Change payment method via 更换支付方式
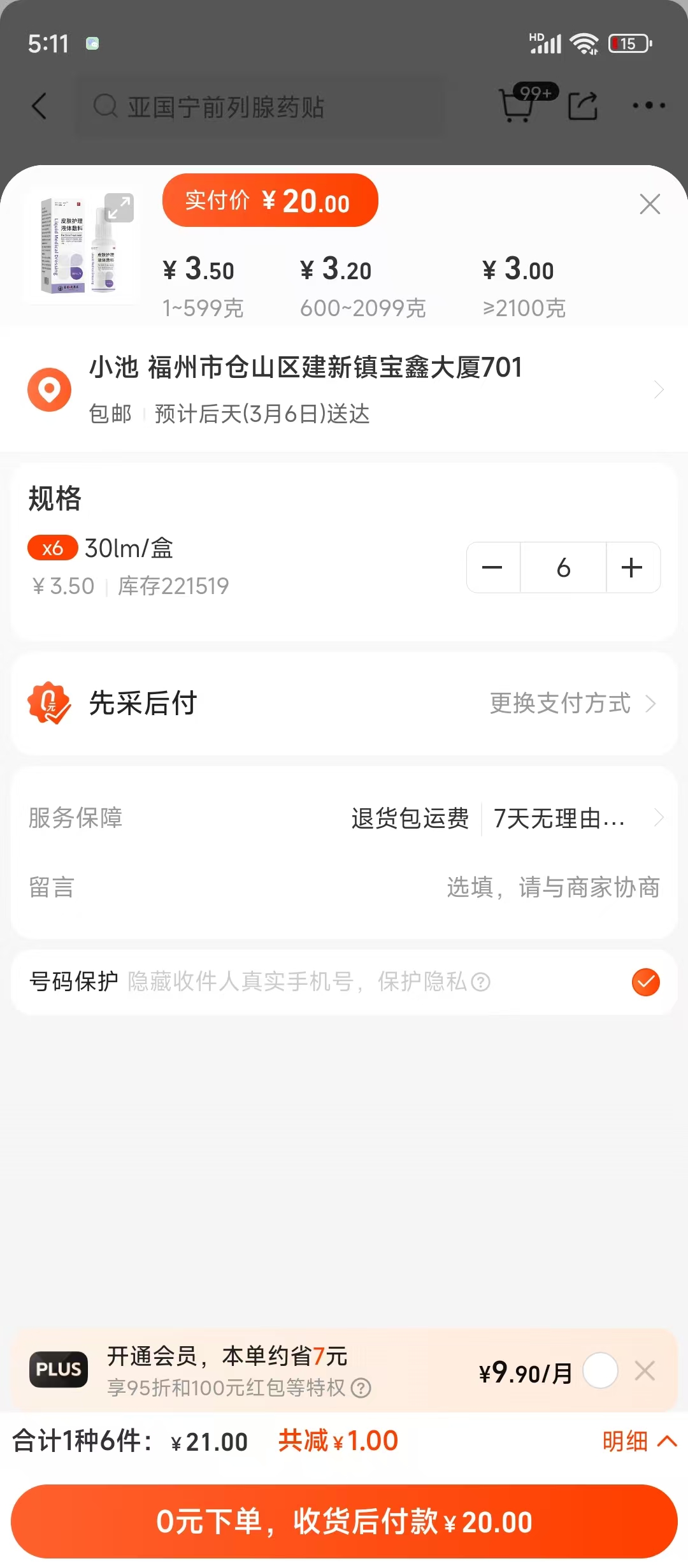 571,704
